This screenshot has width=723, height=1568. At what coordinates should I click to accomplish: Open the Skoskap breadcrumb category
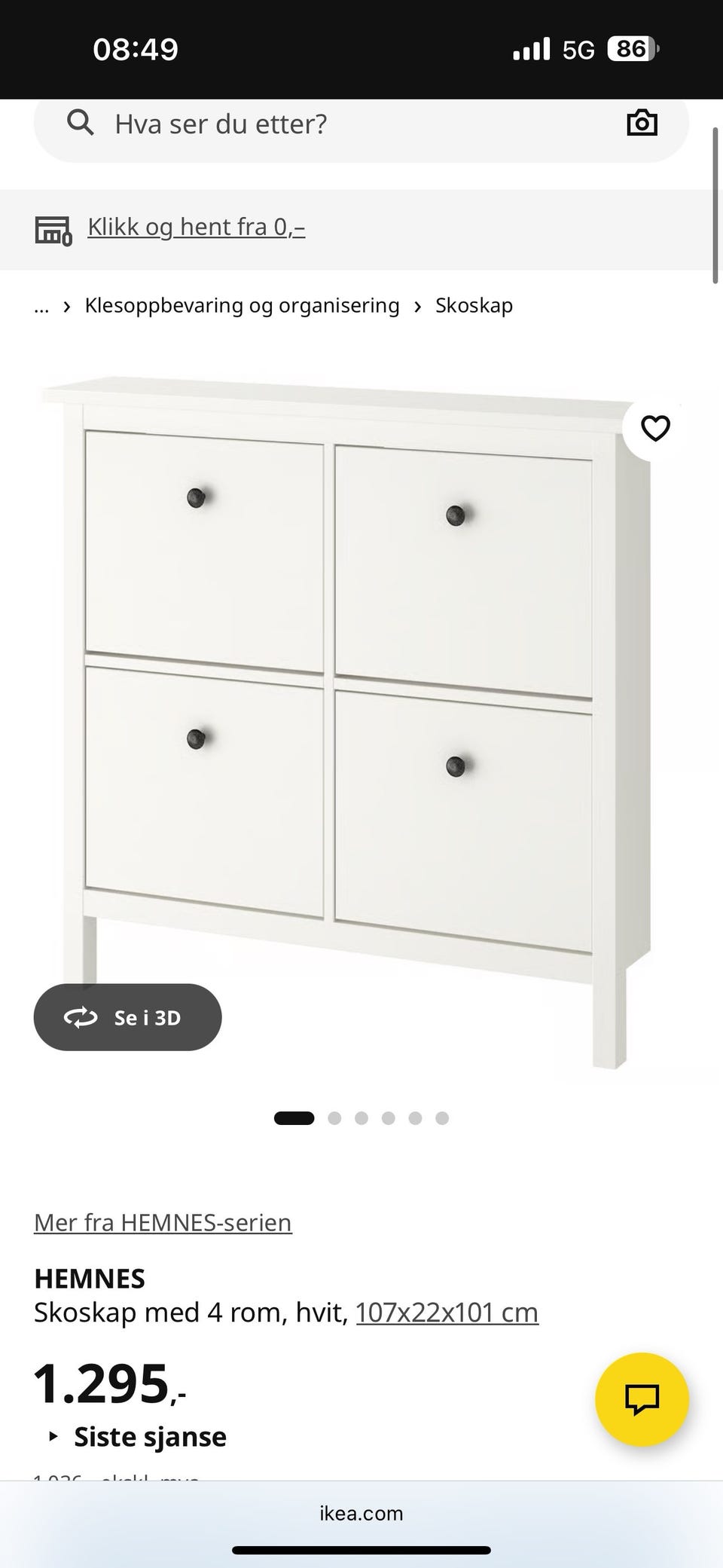coord(474,305)
